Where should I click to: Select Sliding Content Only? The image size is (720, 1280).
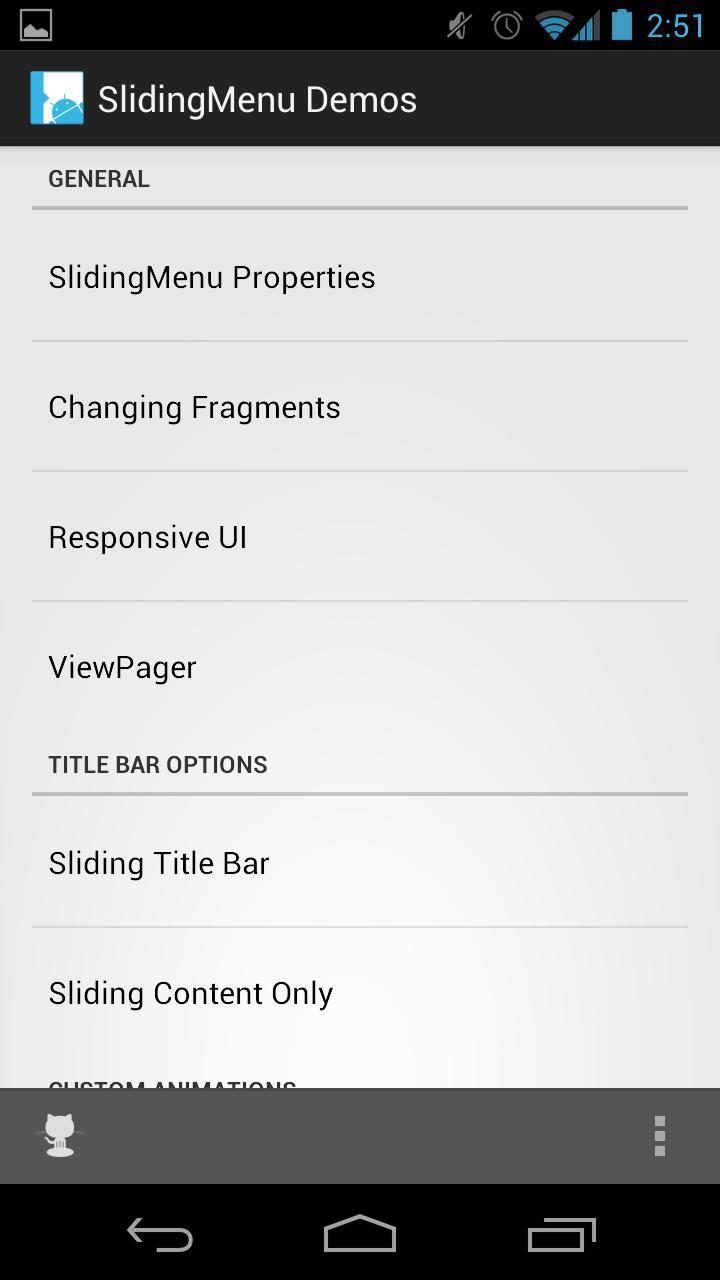coord(190,993)
